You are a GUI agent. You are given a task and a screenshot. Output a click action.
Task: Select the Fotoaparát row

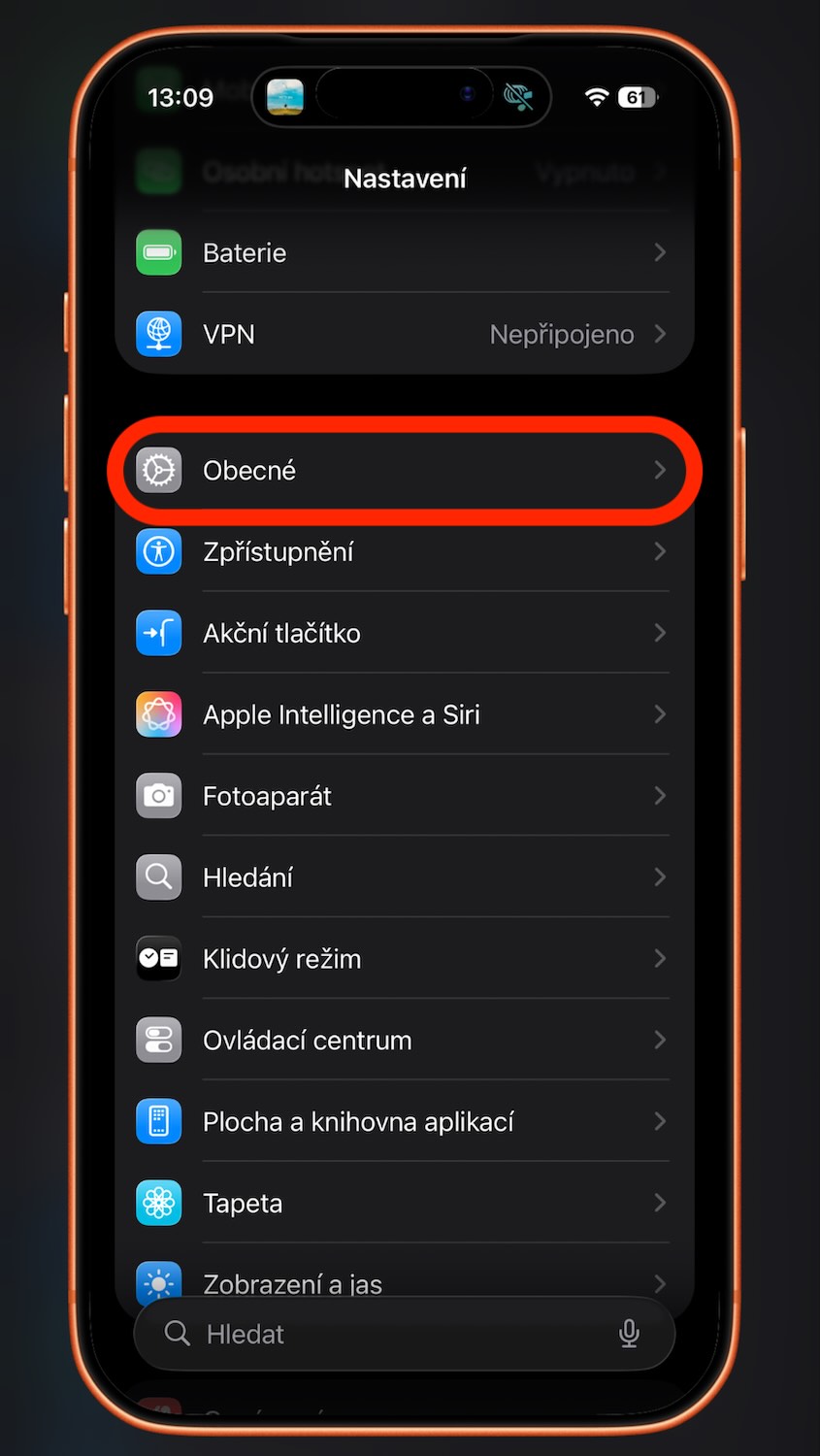[403, 797]
